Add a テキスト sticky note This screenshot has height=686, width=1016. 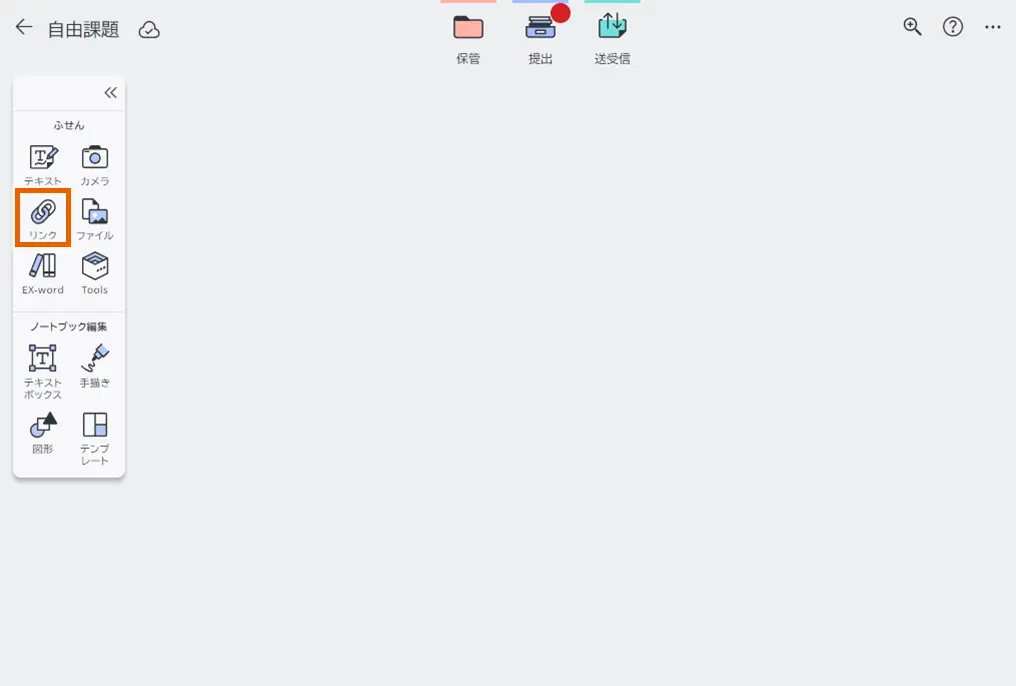(43, 164)
